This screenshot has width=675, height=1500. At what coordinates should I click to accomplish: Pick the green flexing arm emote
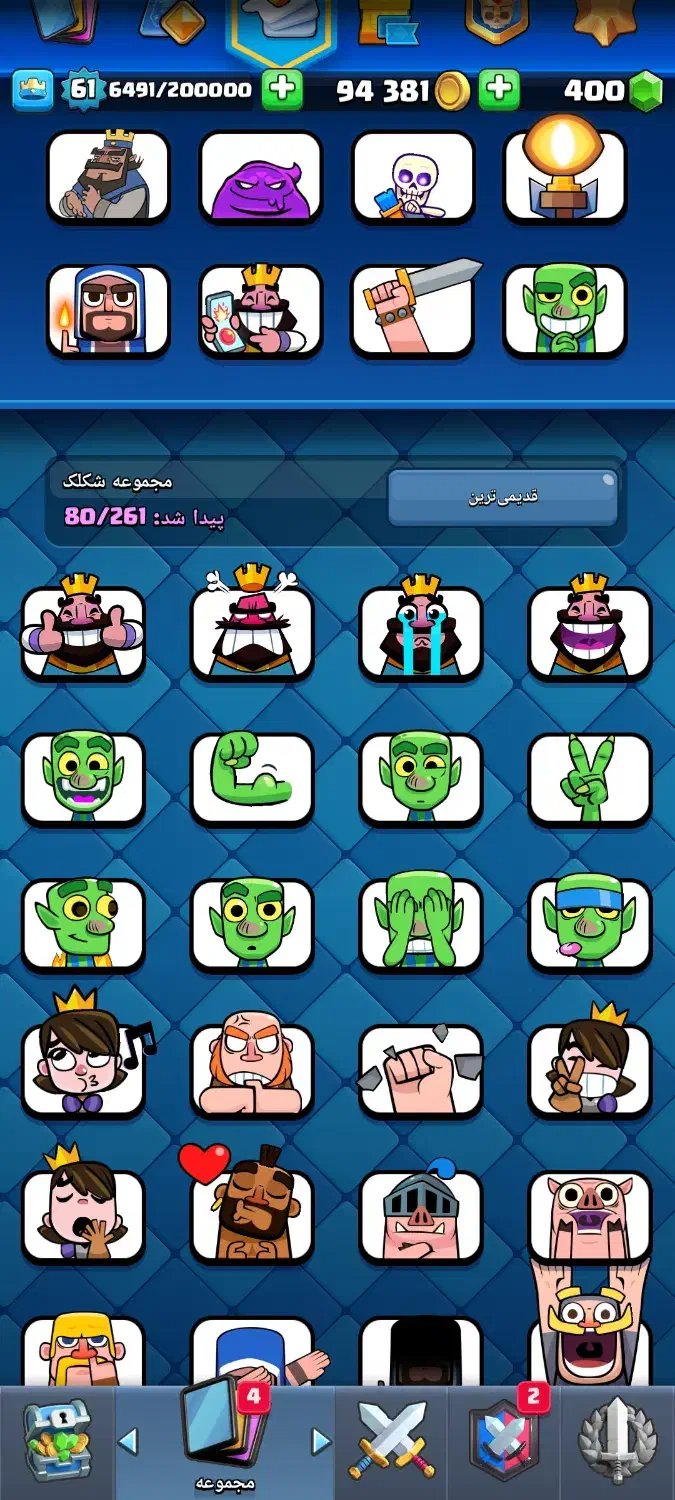tap(252, 780)
